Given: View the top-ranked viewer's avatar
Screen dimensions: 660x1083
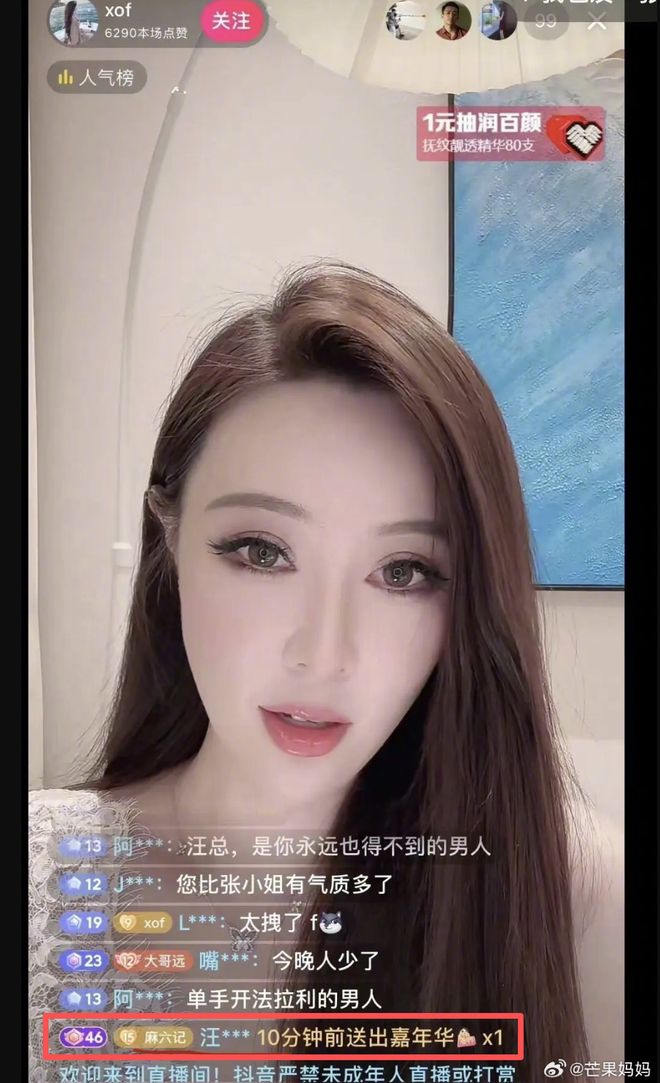Looking at the screenshot, I should click(x=404, y=20).
